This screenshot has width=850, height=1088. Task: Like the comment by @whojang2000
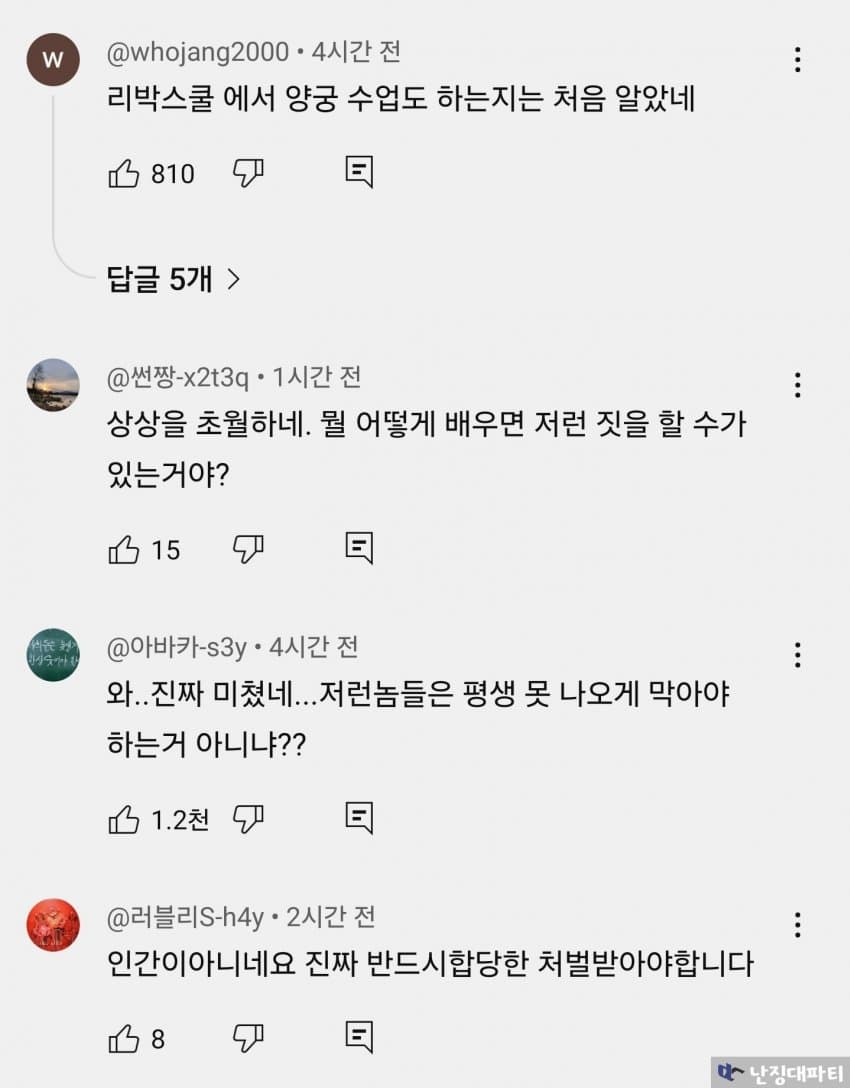click(123, 174)
